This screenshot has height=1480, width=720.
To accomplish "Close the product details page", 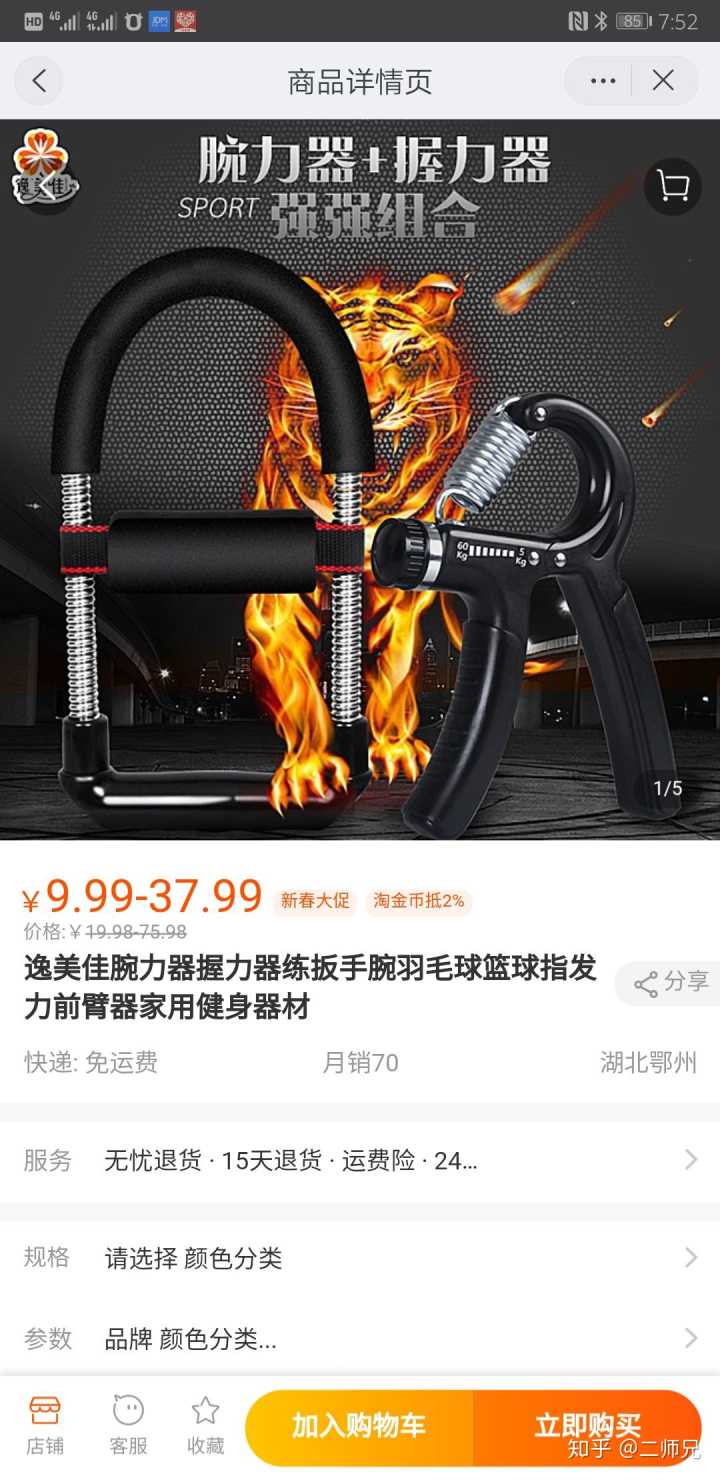I will pos(663,81).
